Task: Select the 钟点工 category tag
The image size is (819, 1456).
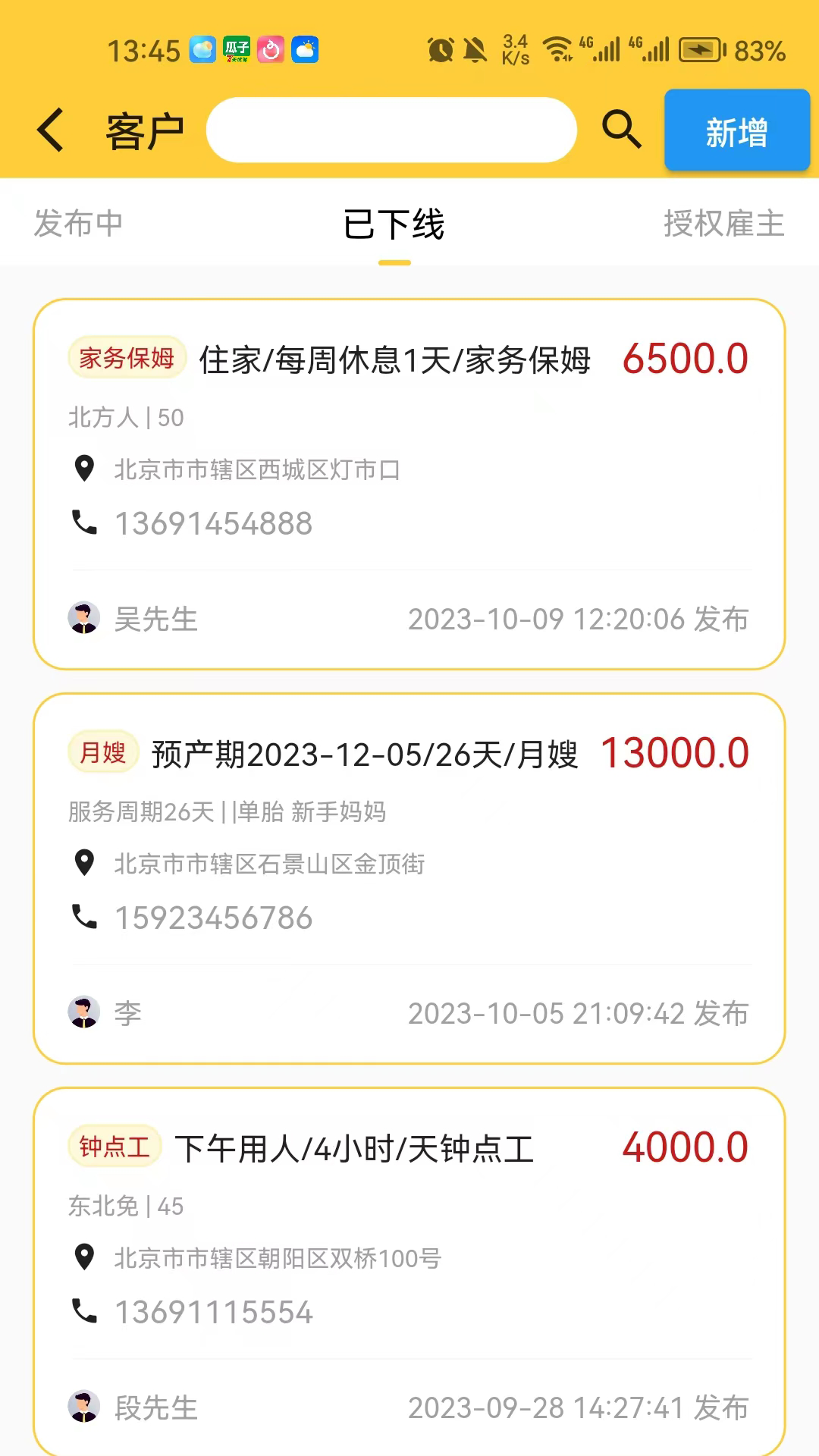Action: pos(115,1145)
